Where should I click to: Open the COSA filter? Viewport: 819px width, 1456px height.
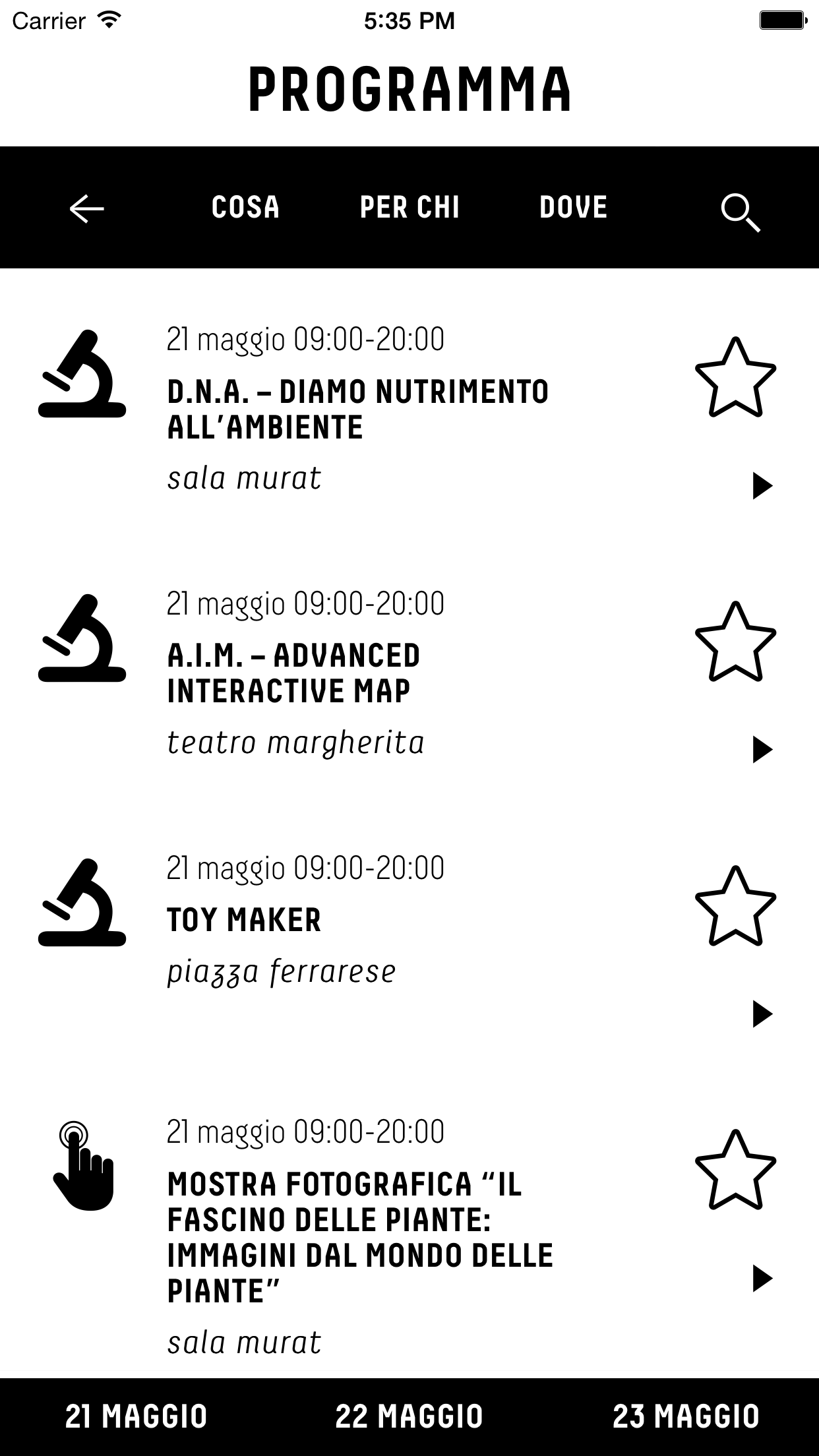pyautogui.click(x=245, y=208)
